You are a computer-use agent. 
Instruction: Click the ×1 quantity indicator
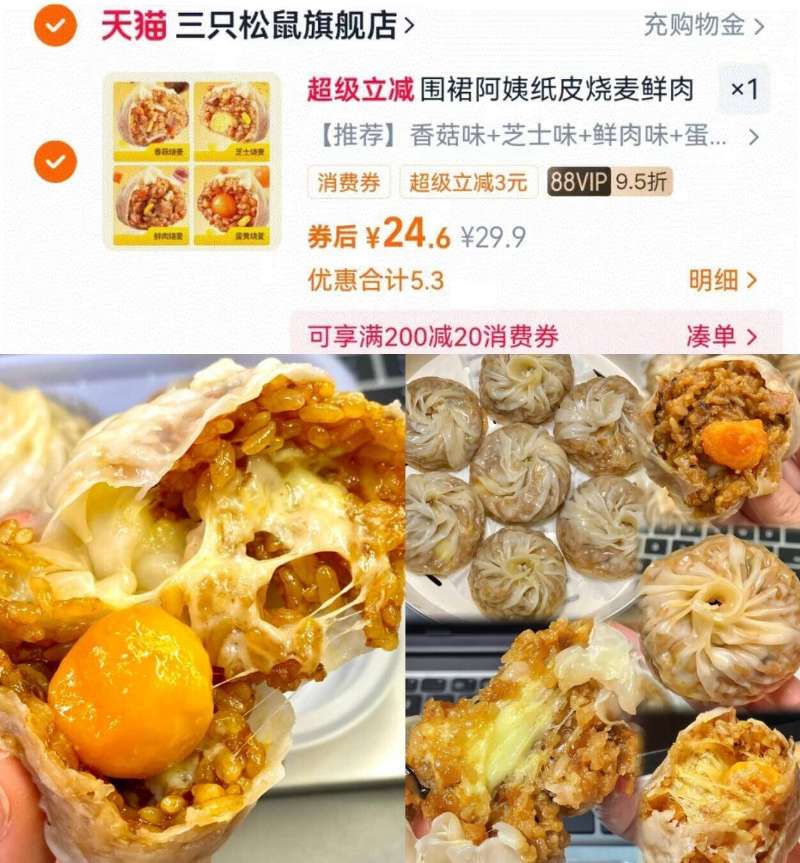744,89
